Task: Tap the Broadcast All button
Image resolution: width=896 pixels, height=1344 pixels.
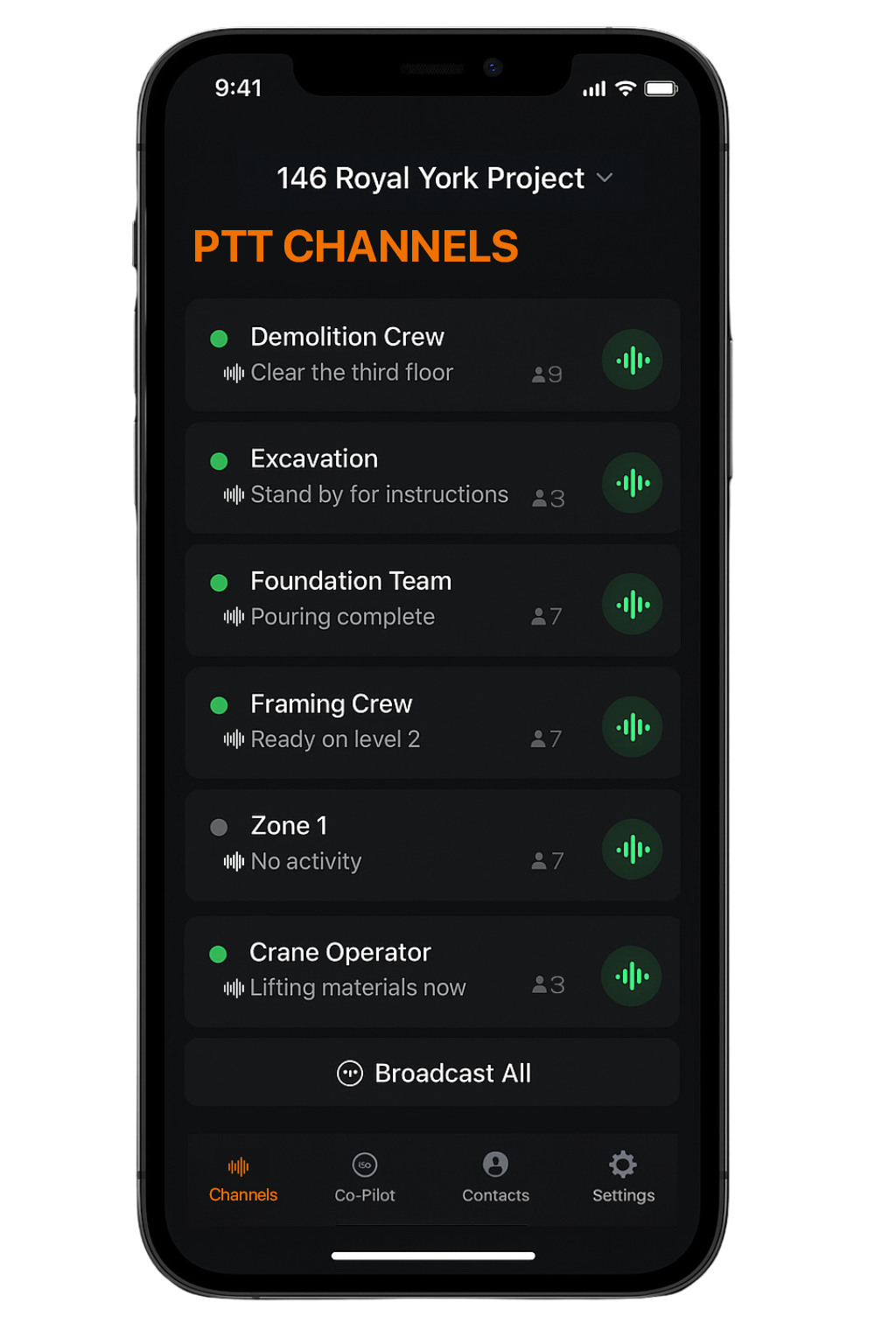Action: (433, 1073)
